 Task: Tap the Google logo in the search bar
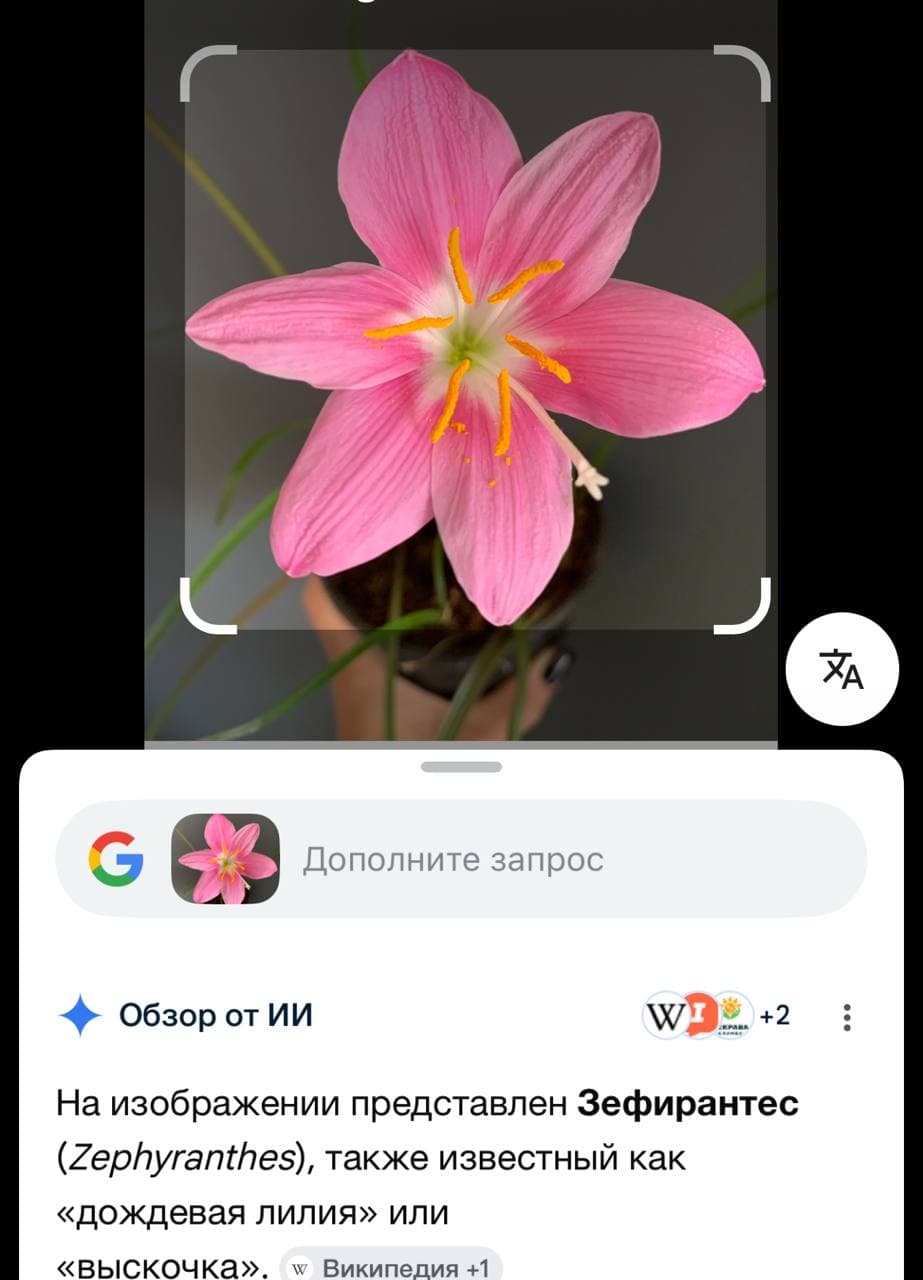click(116, 859)
